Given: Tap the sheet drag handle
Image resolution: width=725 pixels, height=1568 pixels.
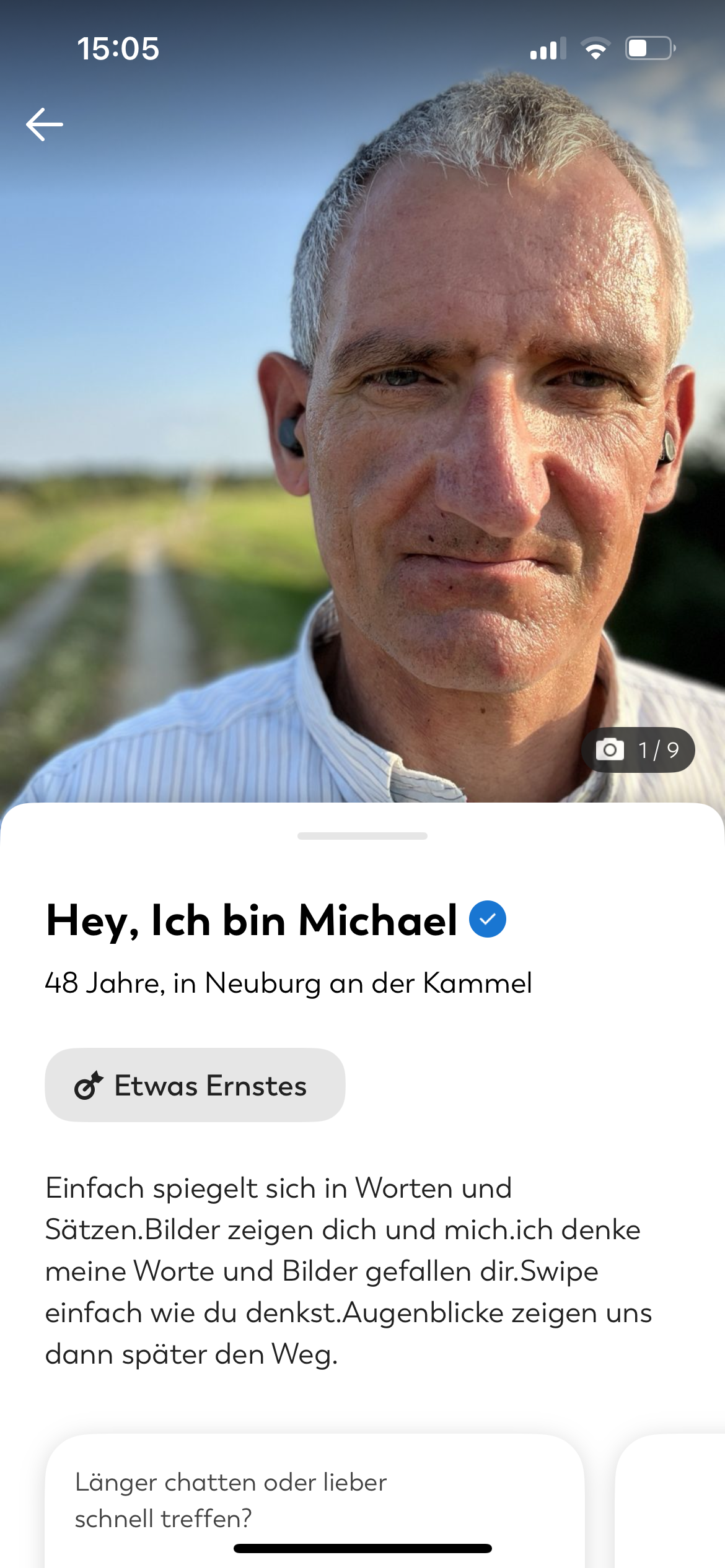Looking at the screenshot, I should pos(362,836).
